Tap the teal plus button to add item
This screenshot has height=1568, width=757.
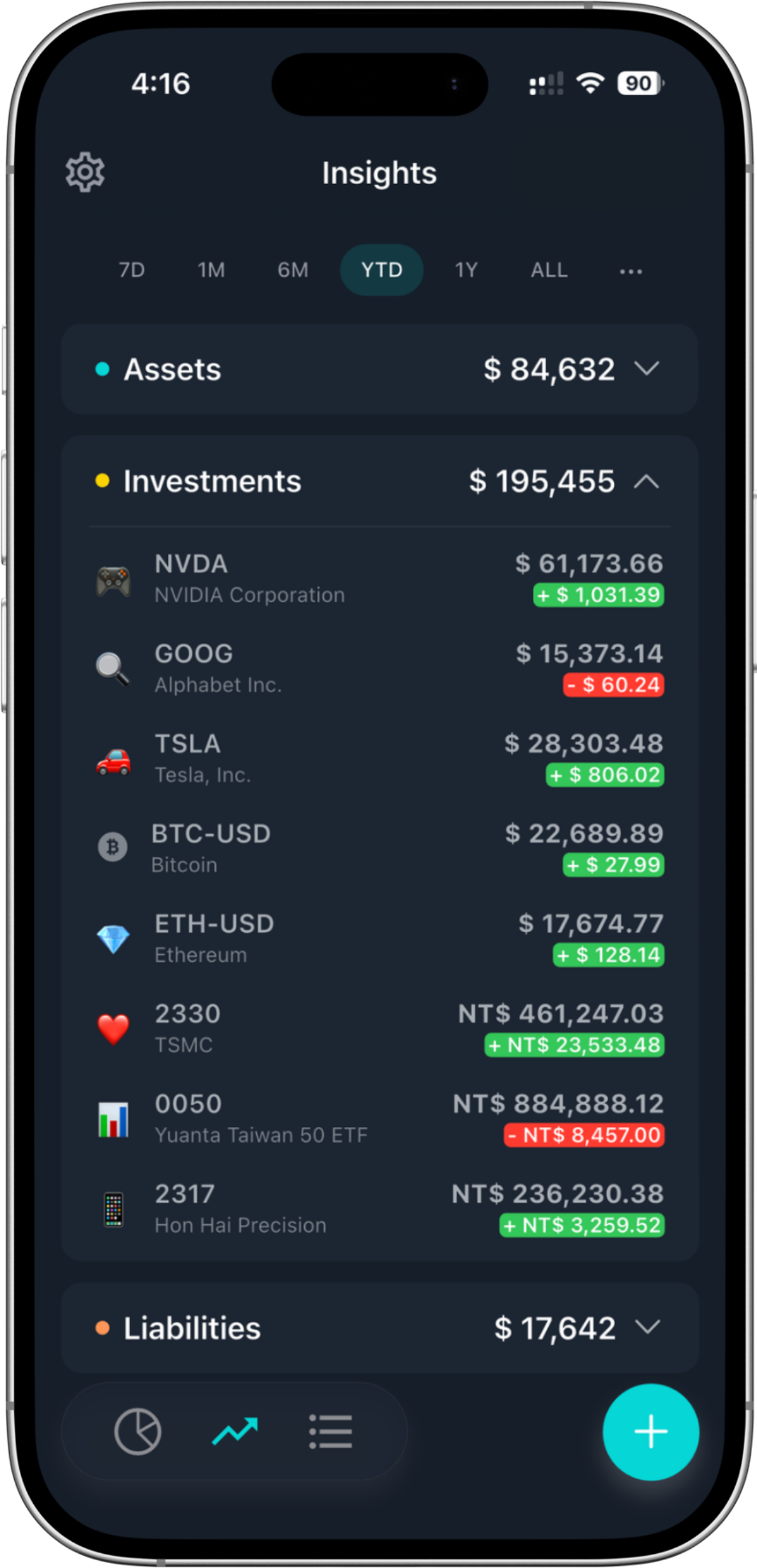click(651, 1431)
